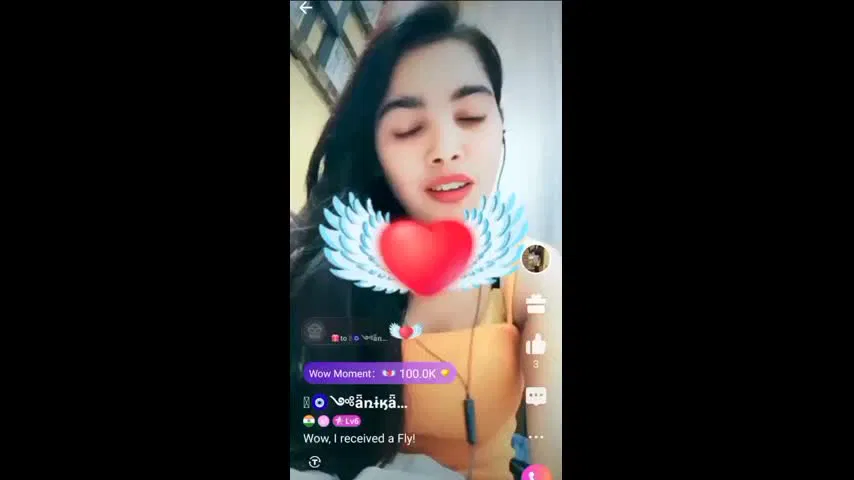The image size is (854, 480).
Task: Open the streamer's profile avatar
Action: tap(535, 258)
